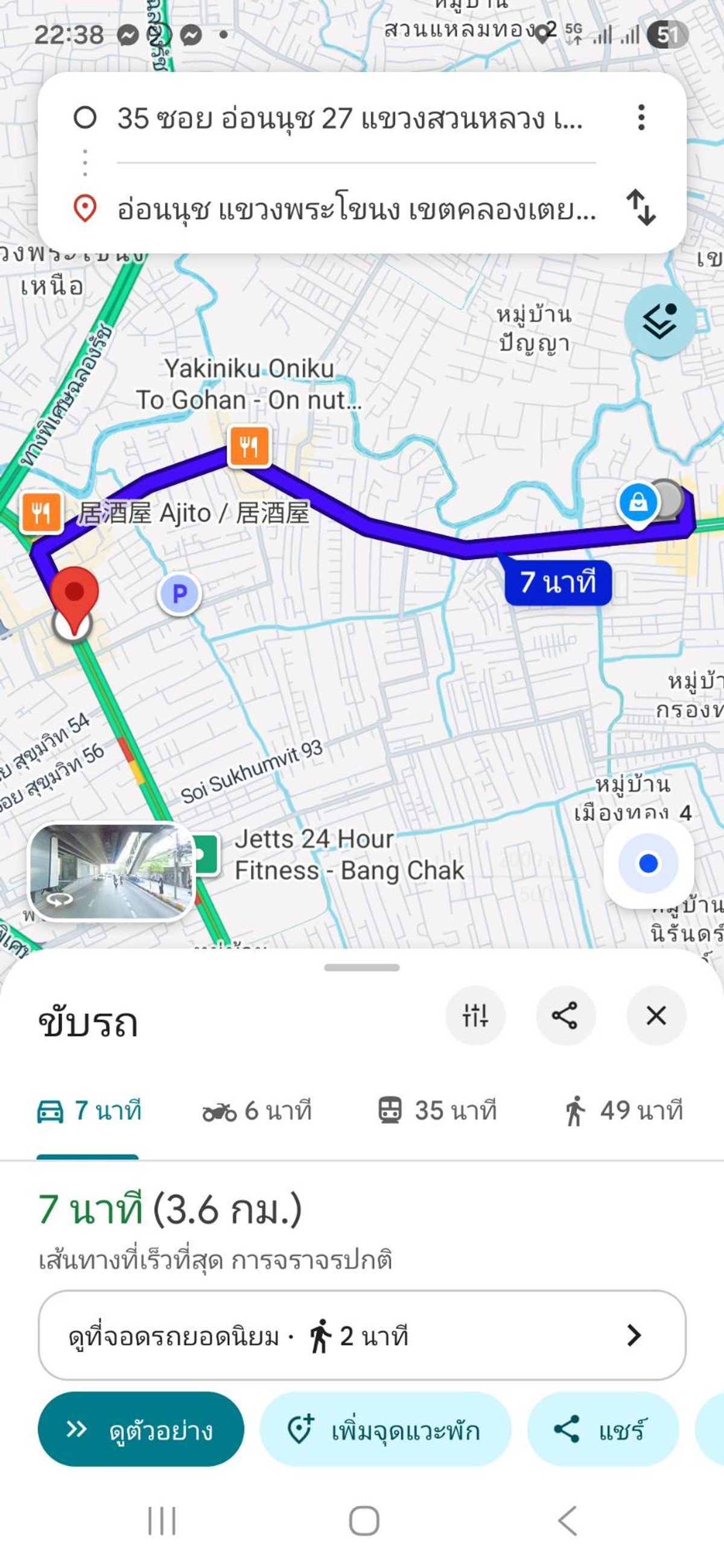
Task: Edit the starting point field
Action: 349,118
